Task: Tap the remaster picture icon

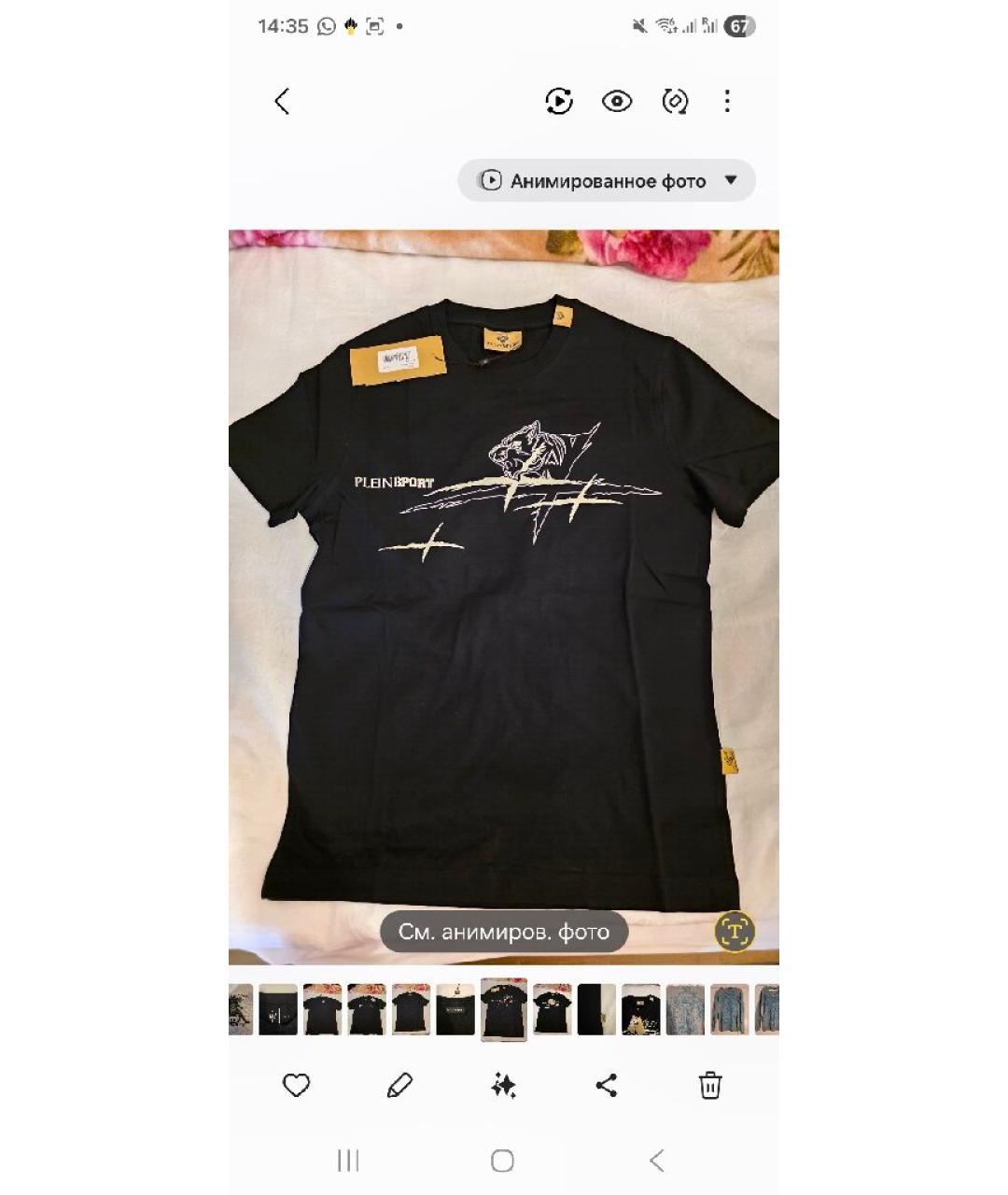Action: click(675, 101)
